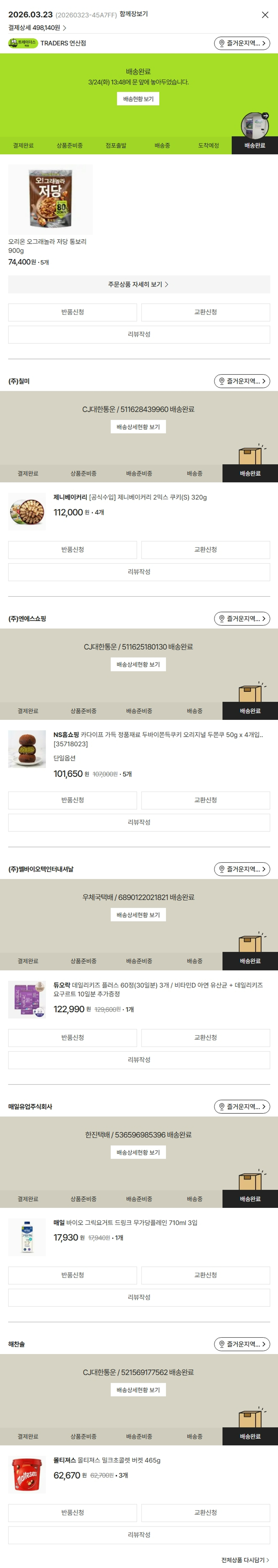Request 반품신청 for 제니베이커리 쿠키
The width and height of the screenshot is (278, 1568).
[72, 550]
